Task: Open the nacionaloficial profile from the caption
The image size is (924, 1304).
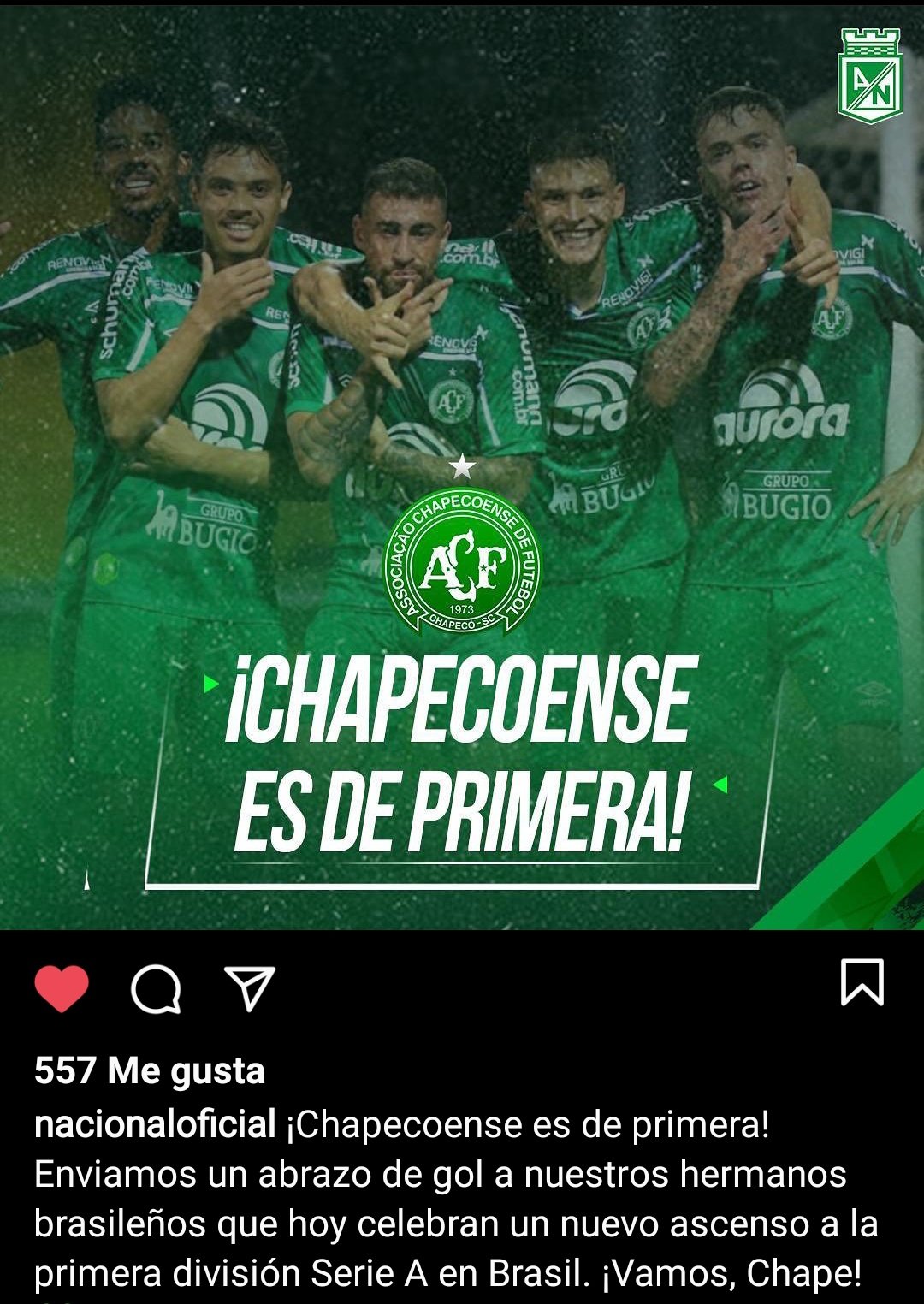Action: click(x=155, y=1124)
